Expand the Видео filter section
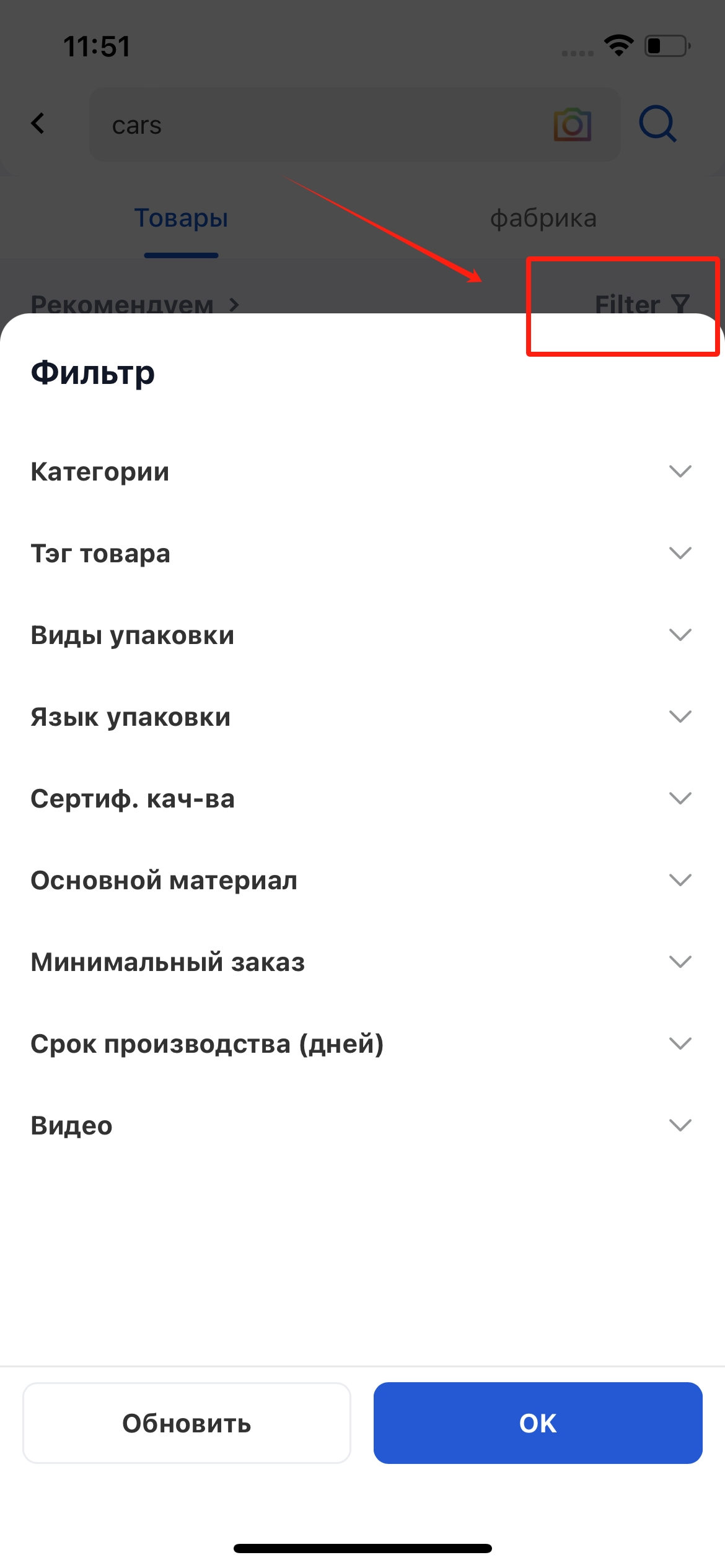Screen dimensions: 725x1568 click(x=362, y=1125)
